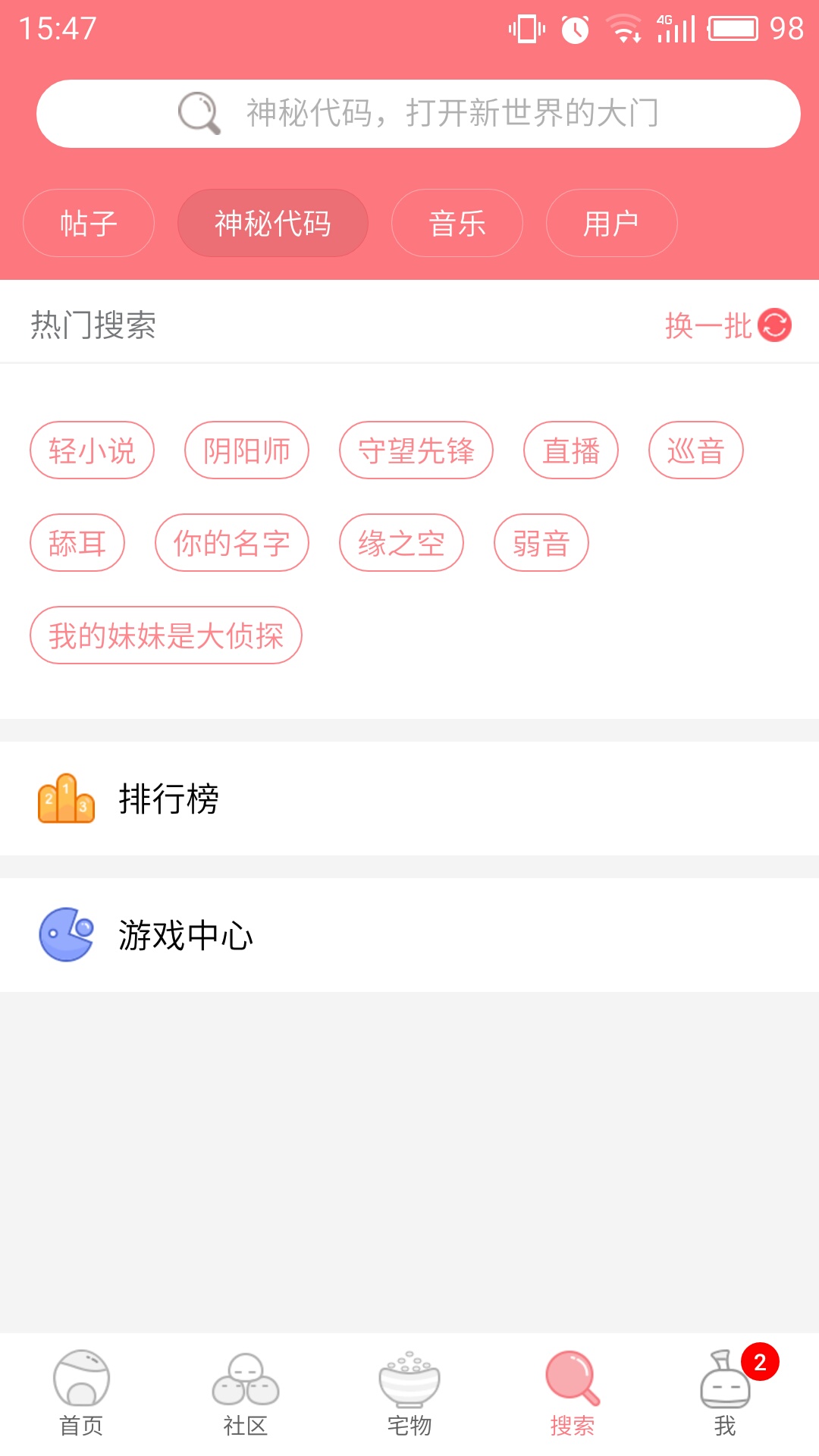The image size is (819, 1456).
Task: Tap the 守望先锋 hot search tag
Action: [416, 449]
